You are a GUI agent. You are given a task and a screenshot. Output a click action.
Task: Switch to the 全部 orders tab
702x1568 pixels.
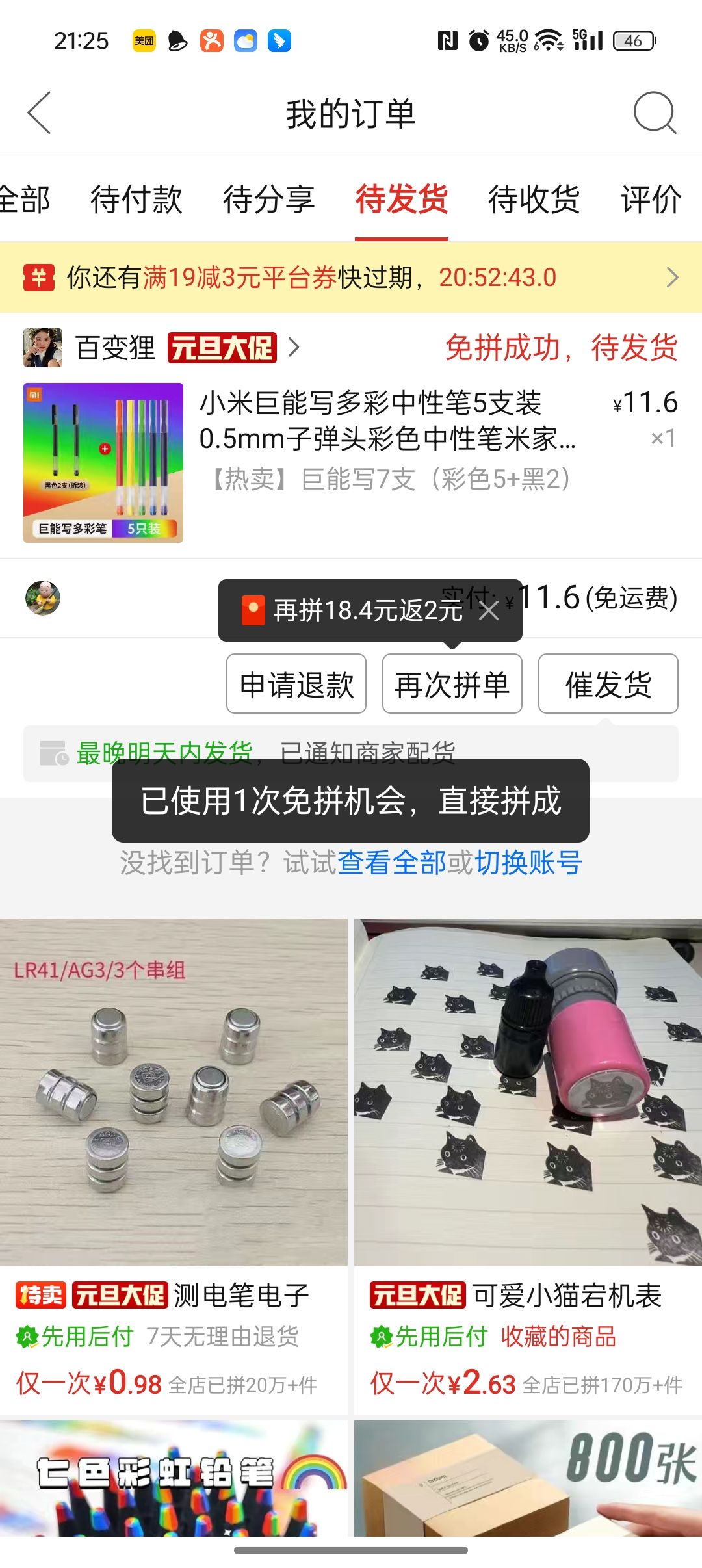coord(25,199)
